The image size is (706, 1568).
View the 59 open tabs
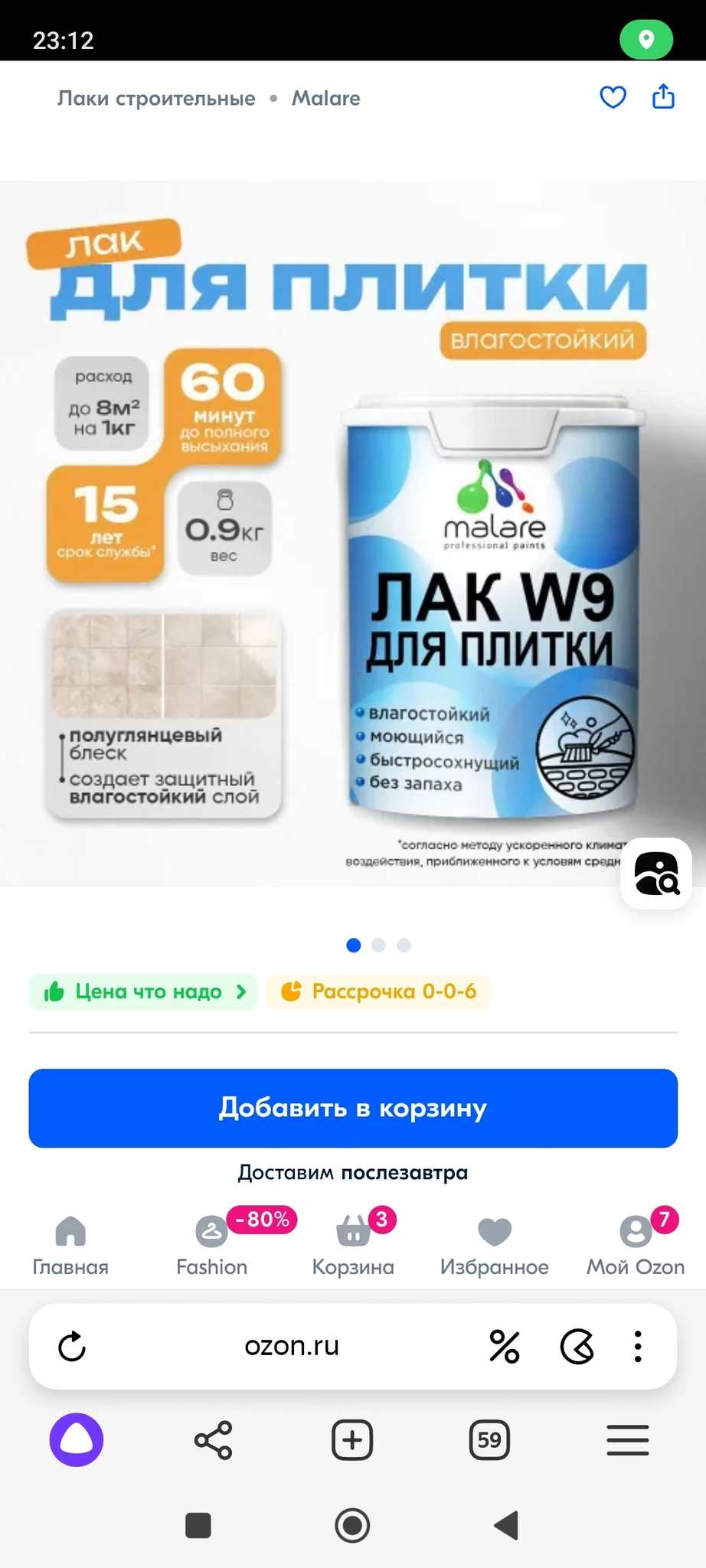point(489,1440)
